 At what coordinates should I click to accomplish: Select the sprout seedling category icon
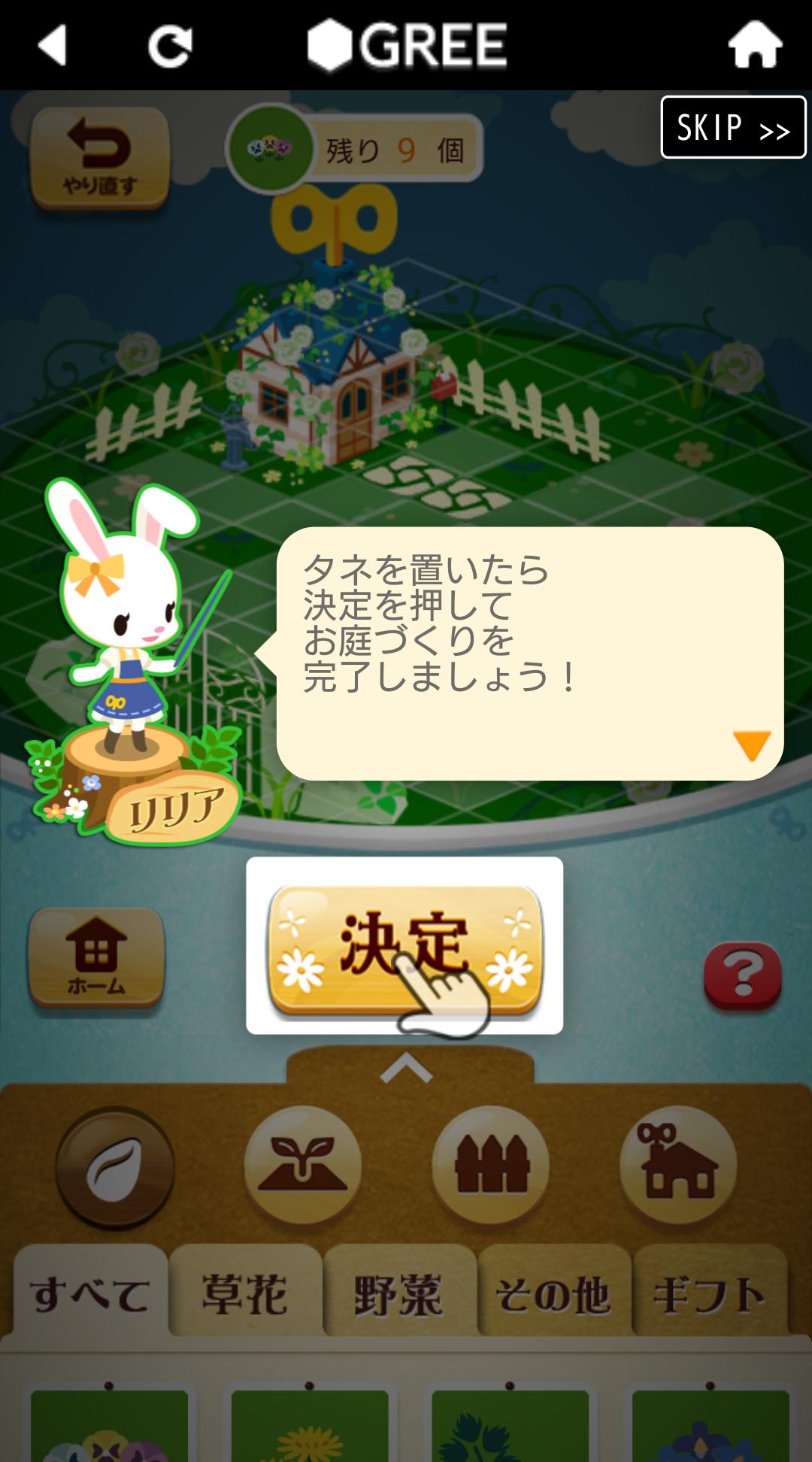(302, 1166)
